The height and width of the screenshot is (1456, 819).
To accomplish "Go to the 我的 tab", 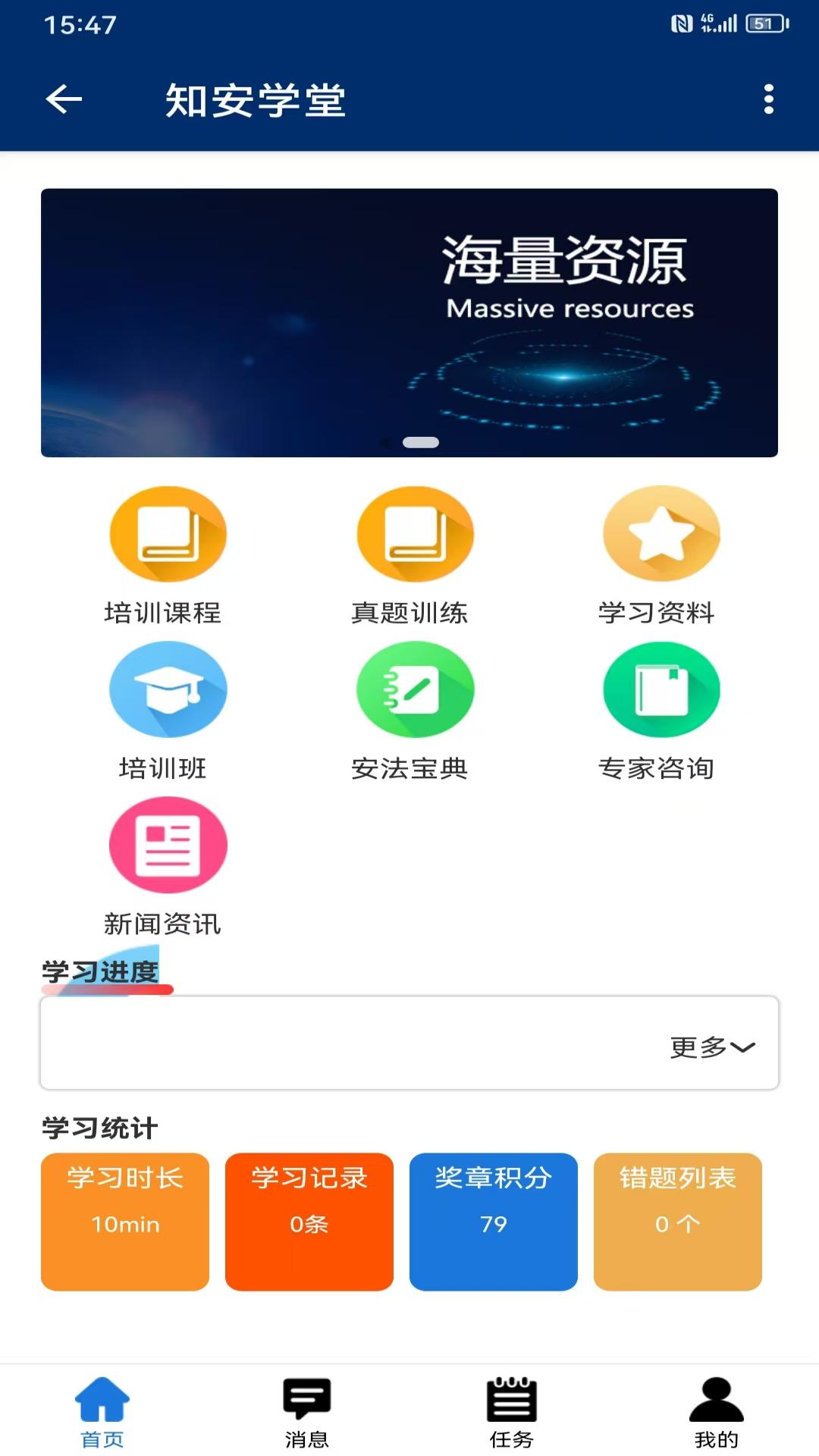I will click(x=717, y=1412).
